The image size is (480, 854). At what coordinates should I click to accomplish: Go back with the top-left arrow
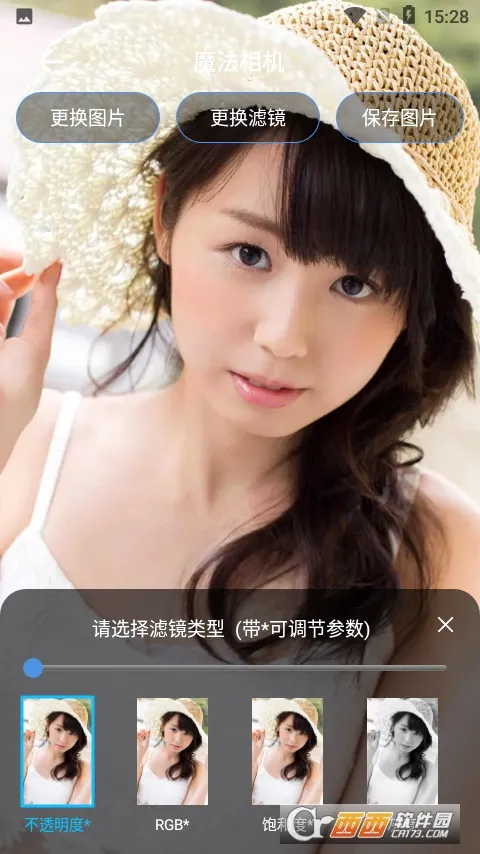coord(52,63)
